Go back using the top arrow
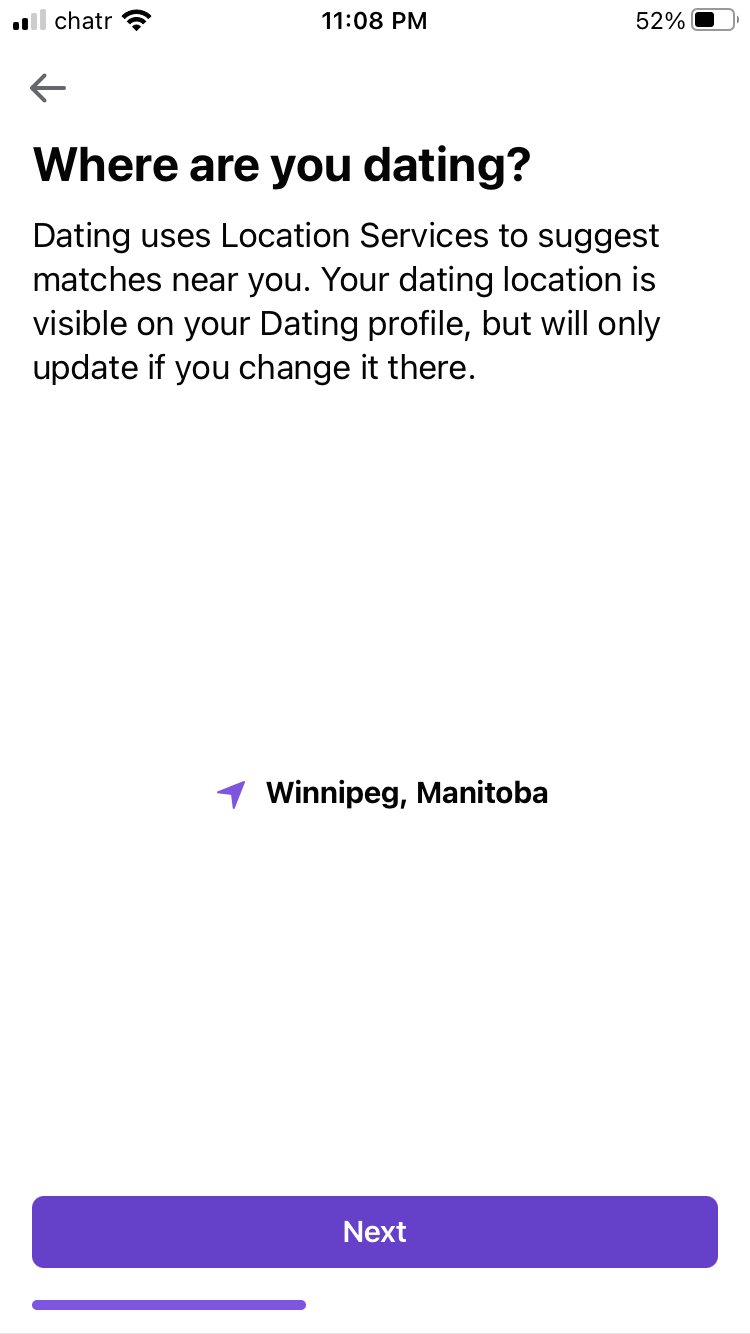This screenshot has height=1334, width=750. pos(48,88)
